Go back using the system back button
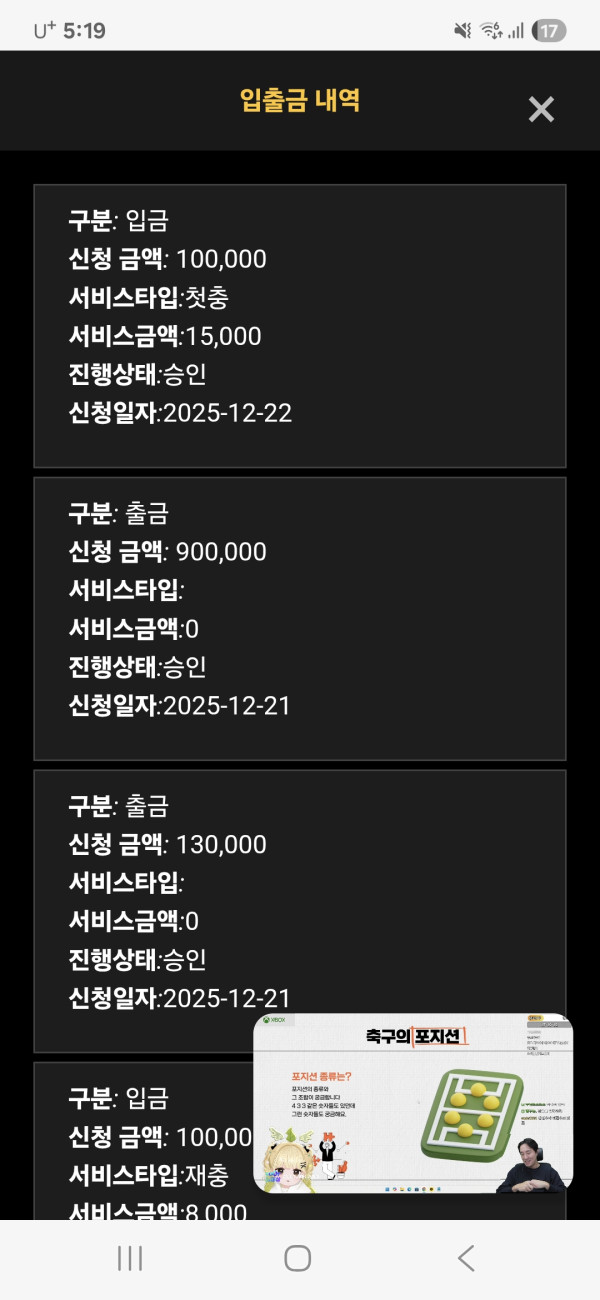The height and width of the screenshot is (1300, 600). pyautogui.click(x=466, y=1258)
